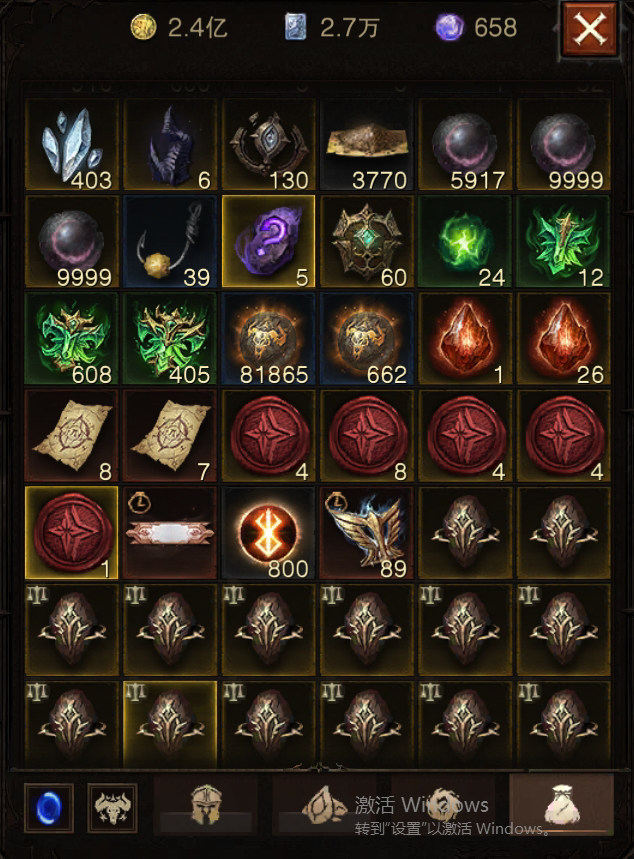Select the dark helm item with 6
This screenshot has height=859, width=634.
(169, 145)
